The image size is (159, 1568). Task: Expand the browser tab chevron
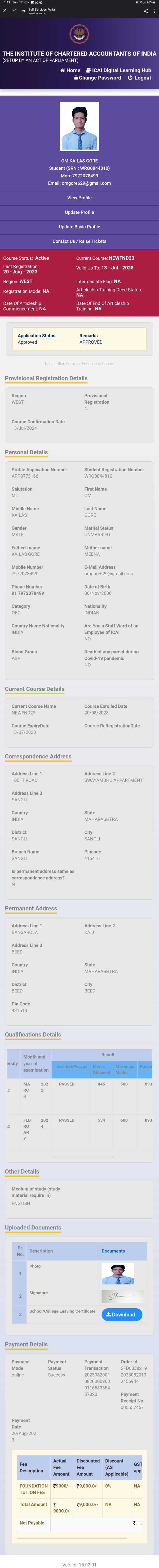[15, 10]
